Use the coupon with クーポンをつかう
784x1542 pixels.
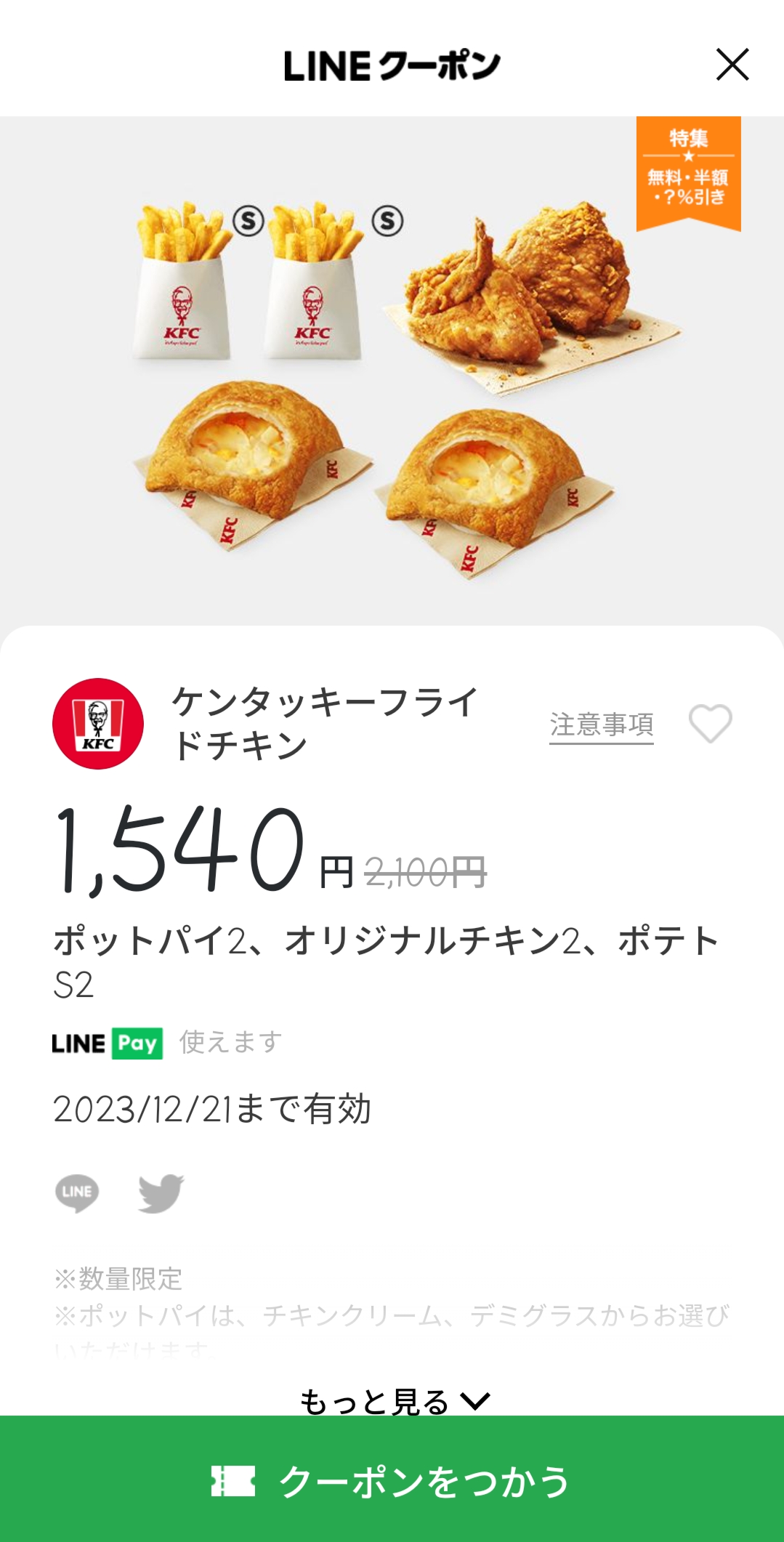click(x=392, y=1481)
